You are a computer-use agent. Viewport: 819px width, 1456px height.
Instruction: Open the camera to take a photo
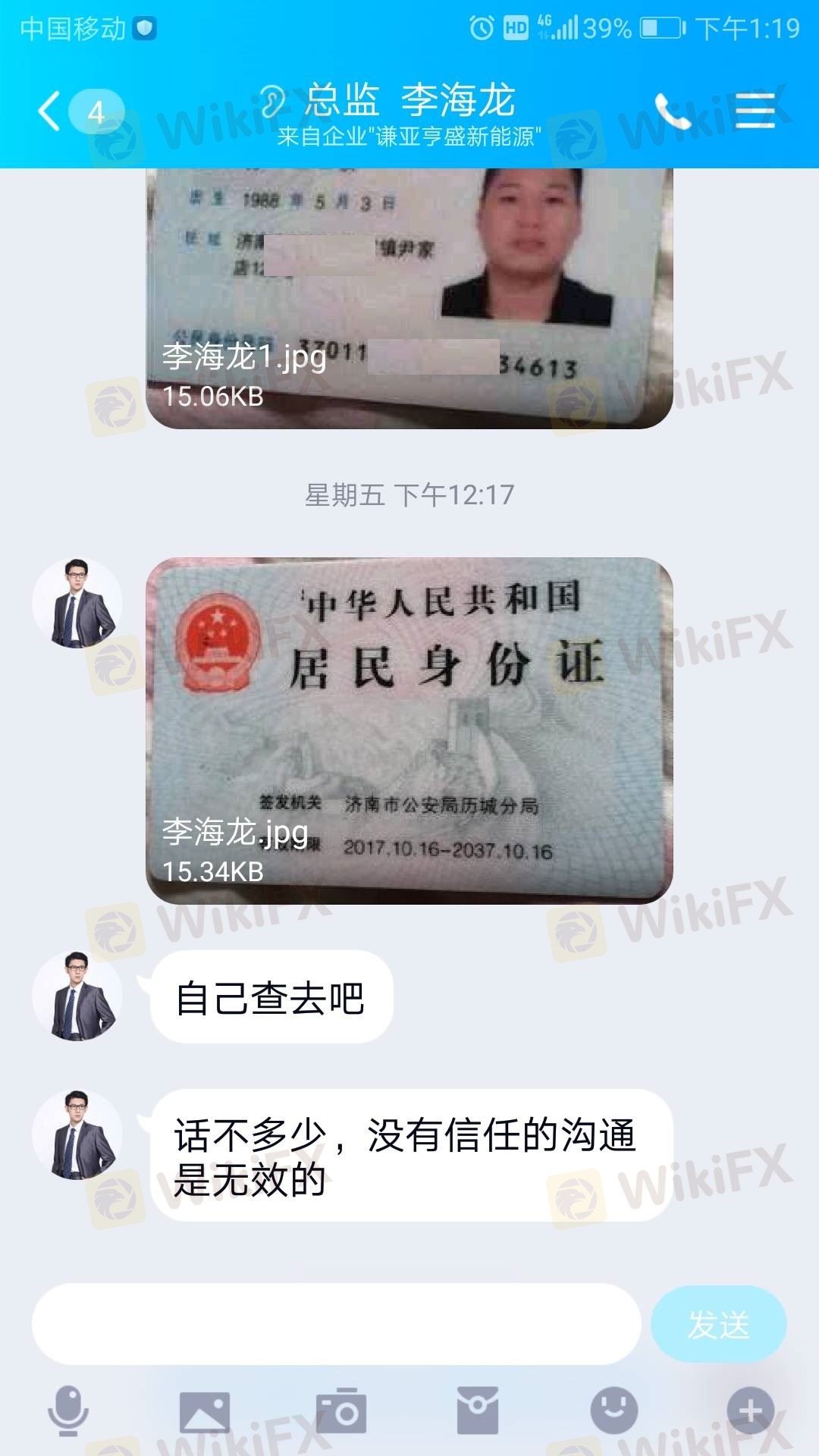[341, 1412]
